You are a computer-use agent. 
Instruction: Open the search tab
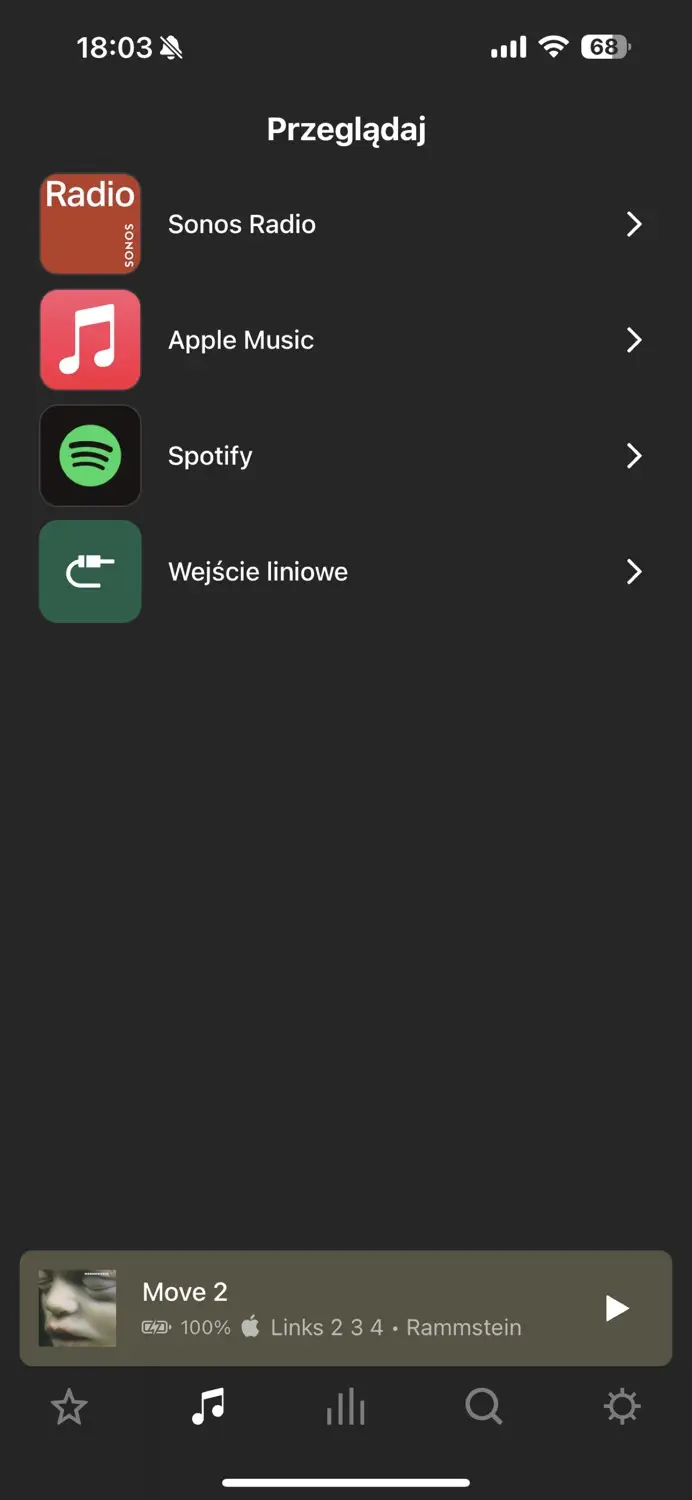[484, 1408]
